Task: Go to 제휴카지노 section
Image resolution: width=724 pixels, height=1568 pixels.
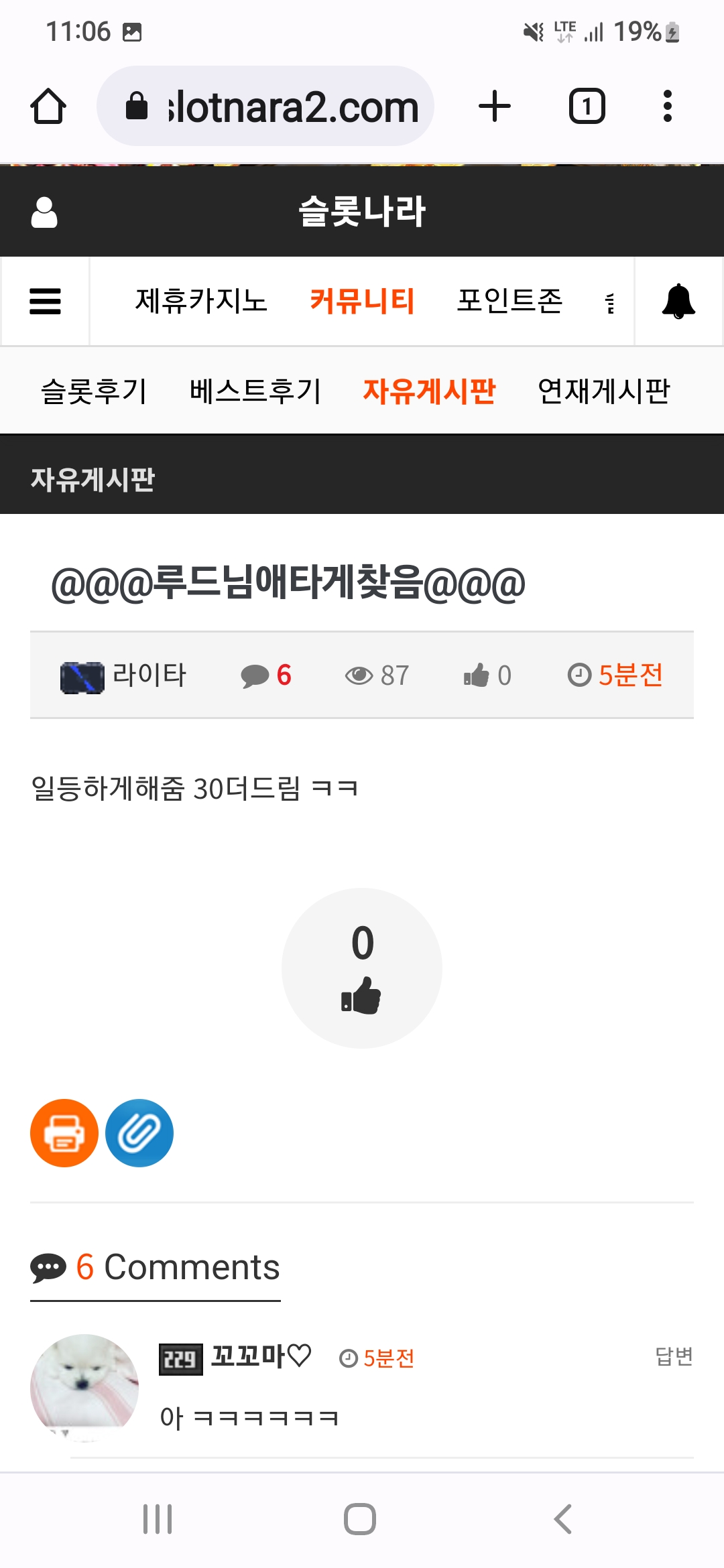Action: (x=201, y=301)
